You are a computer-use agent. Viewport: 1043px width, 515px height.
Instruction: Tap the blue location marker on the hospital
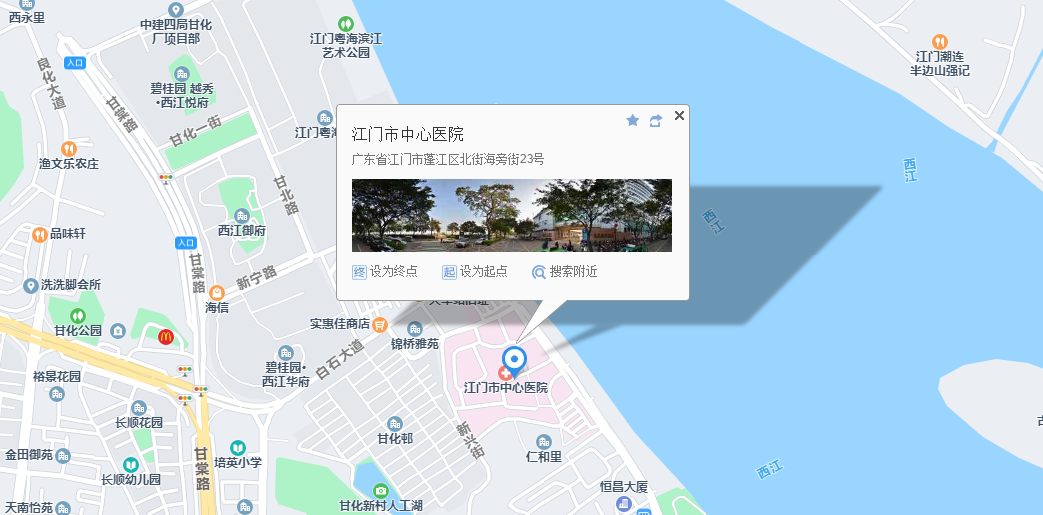[514, 359]
